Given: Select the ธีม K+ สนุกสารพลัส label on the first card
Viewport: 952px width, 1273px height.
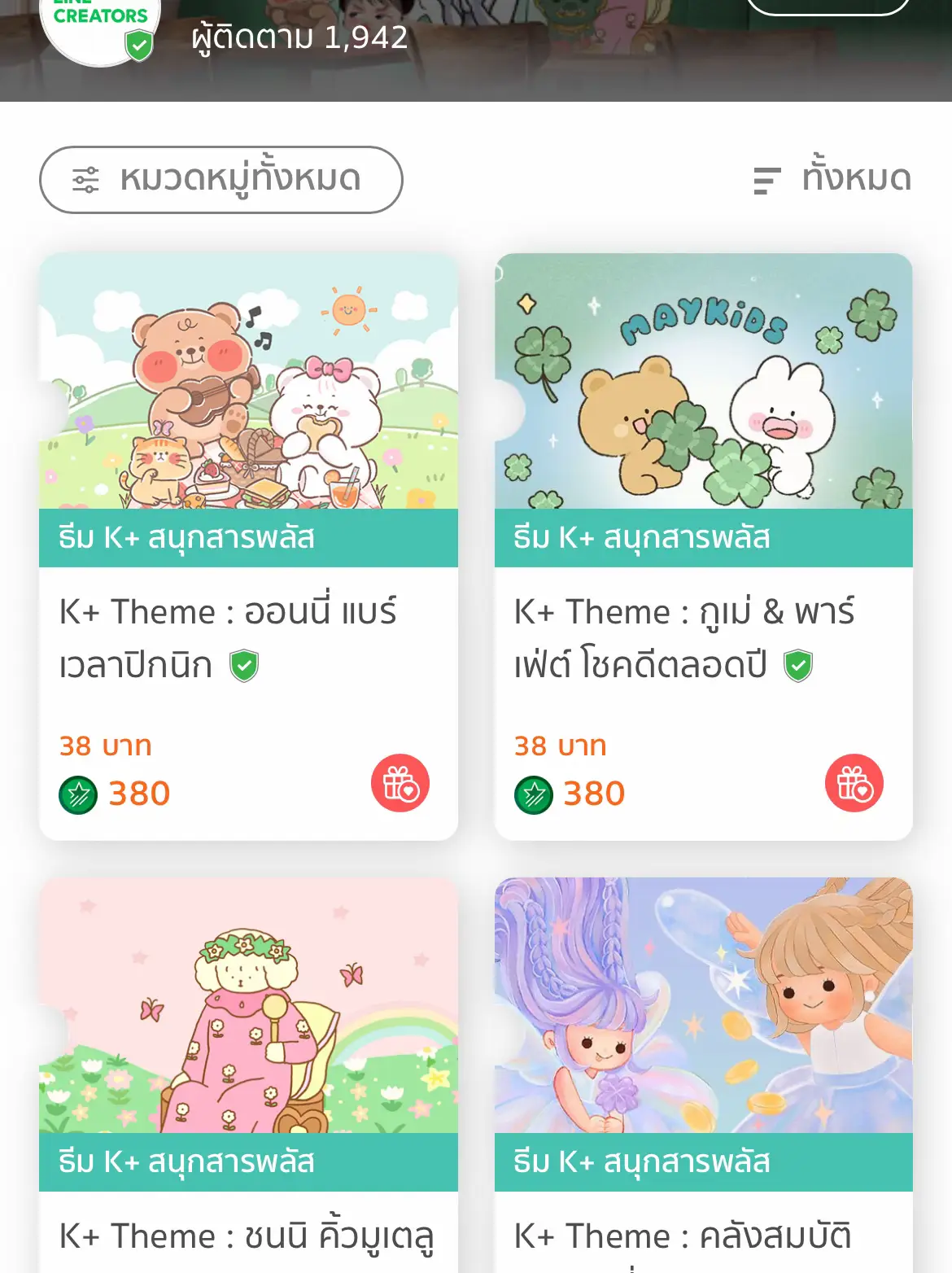Looking at the screenshot, I should 186,537.
